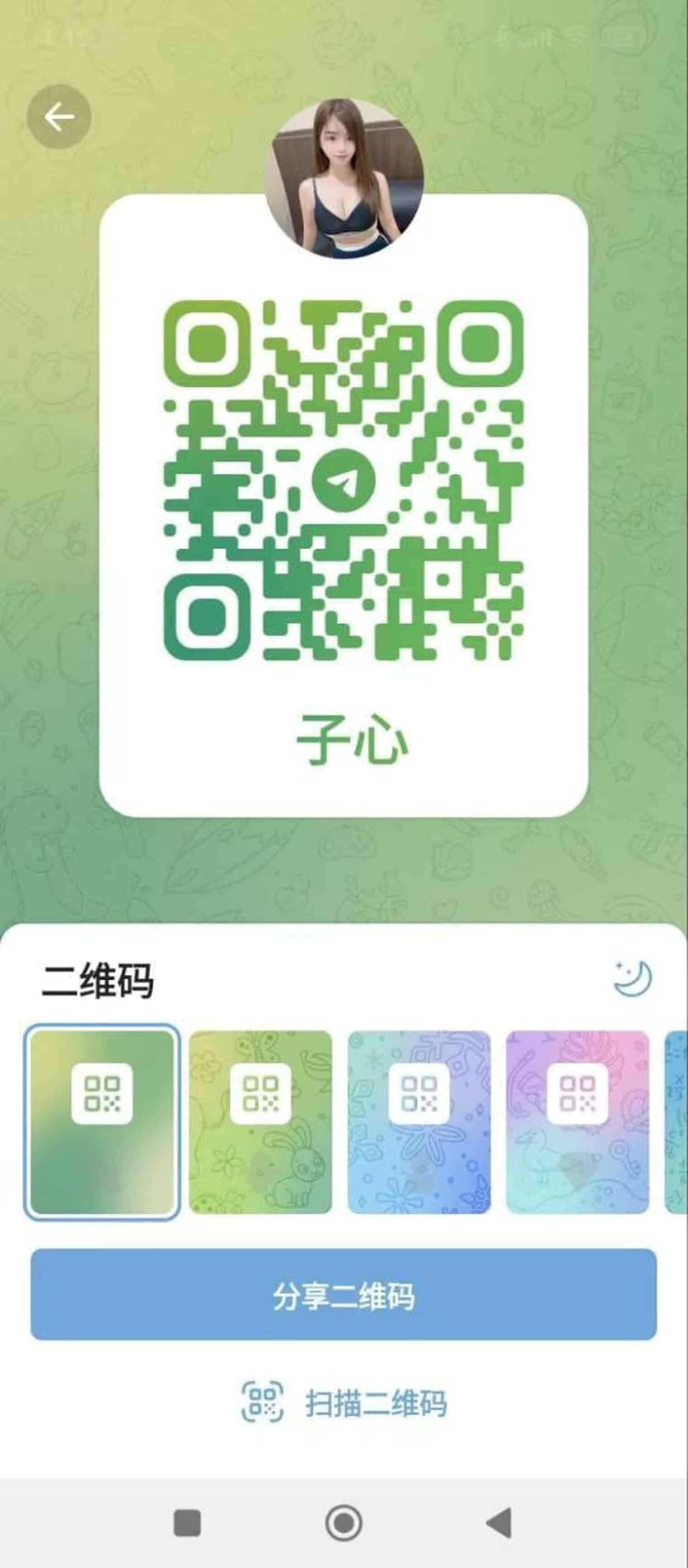Open recent apps with the square button

pos(187,1522)
